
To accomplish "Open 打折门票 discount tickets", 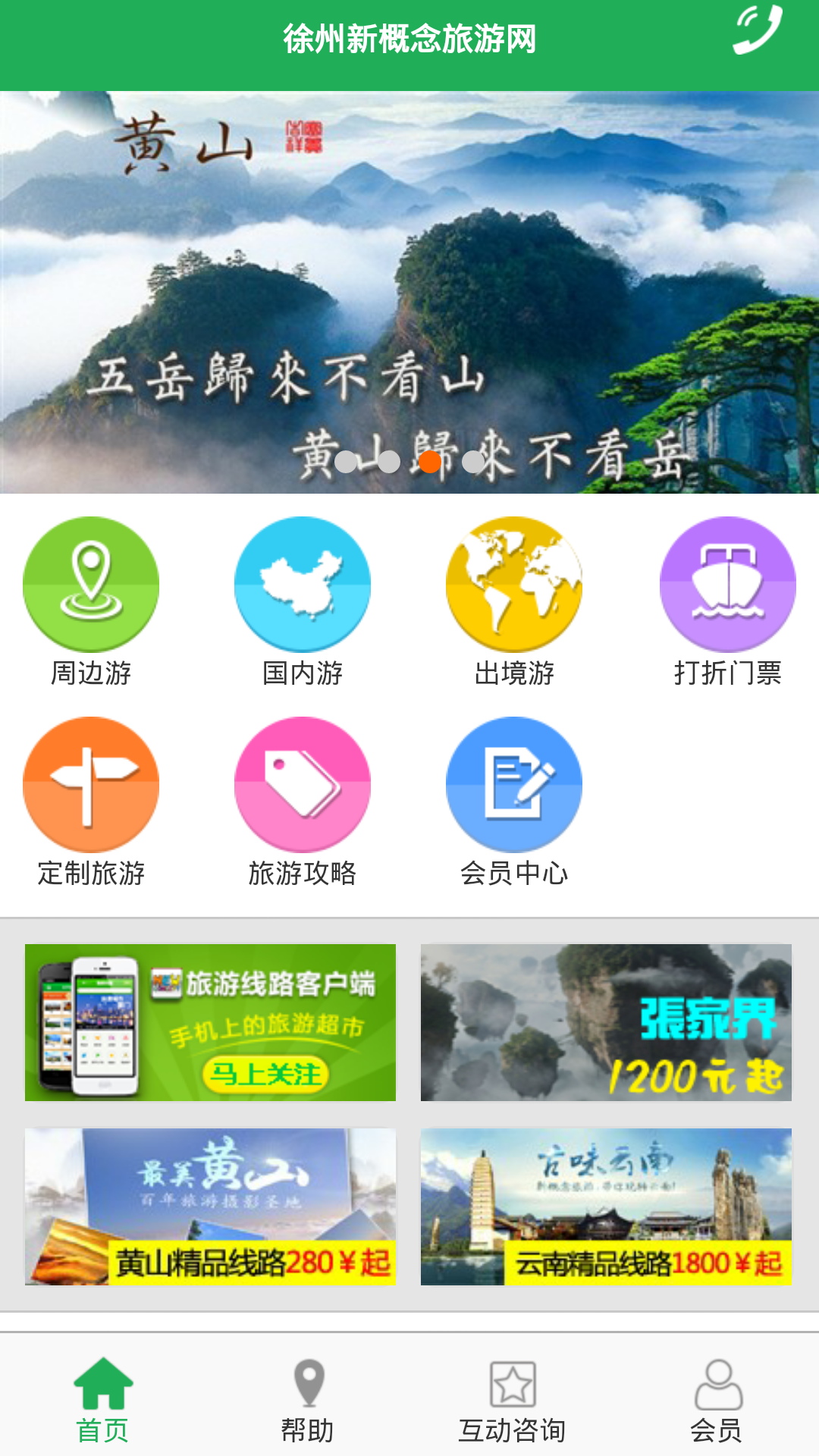I will 727,601.
